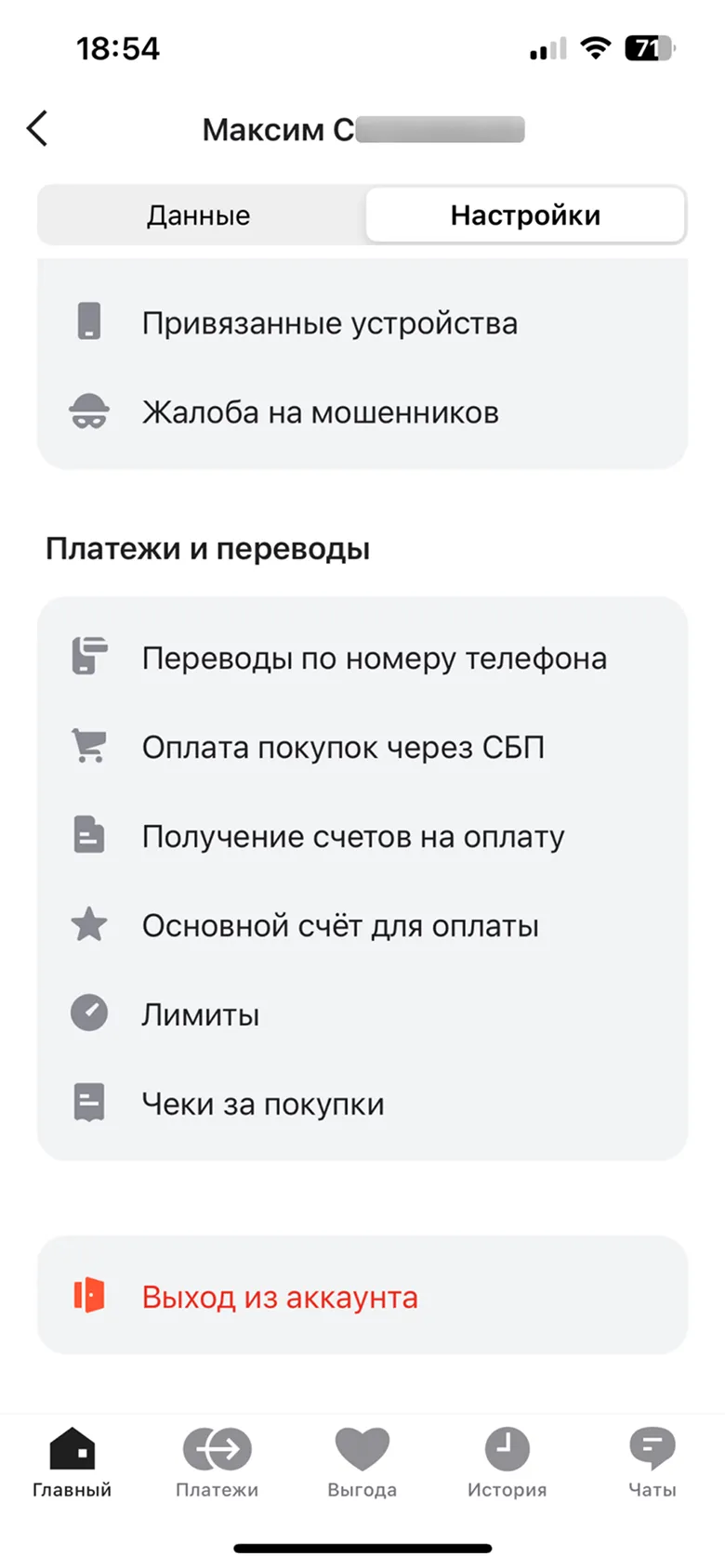
Task: Open Жалоба на мошенников
Action: click(362, 412)
